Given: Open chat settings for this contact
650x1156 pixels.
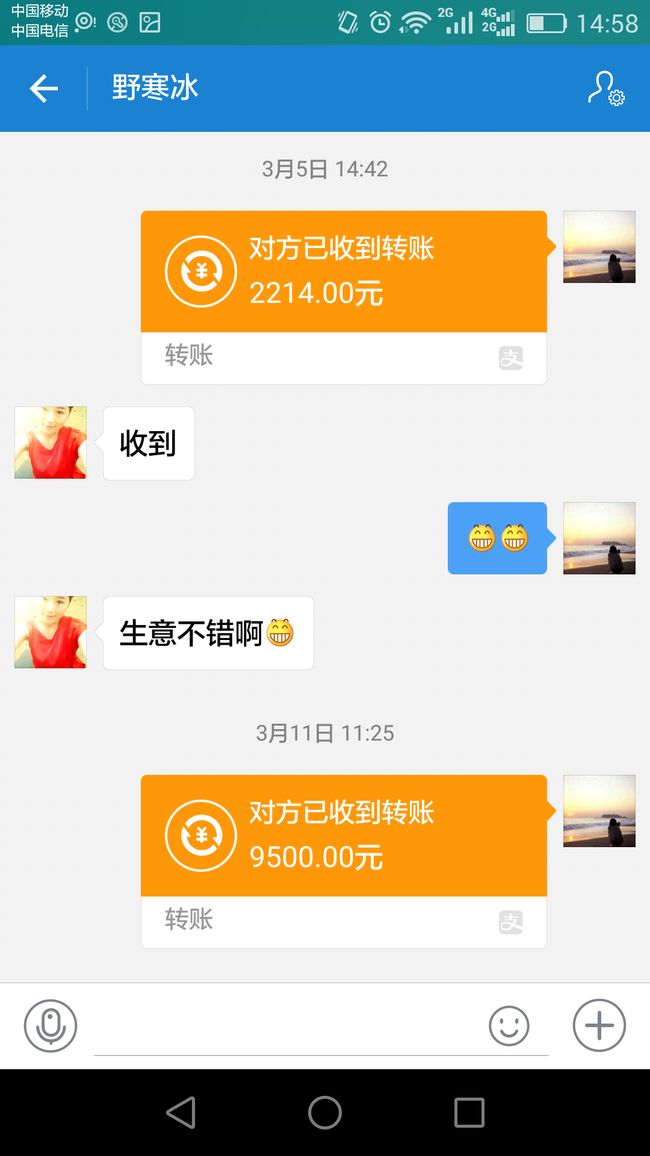Looking at the screenshot, I should pos(606,88).
